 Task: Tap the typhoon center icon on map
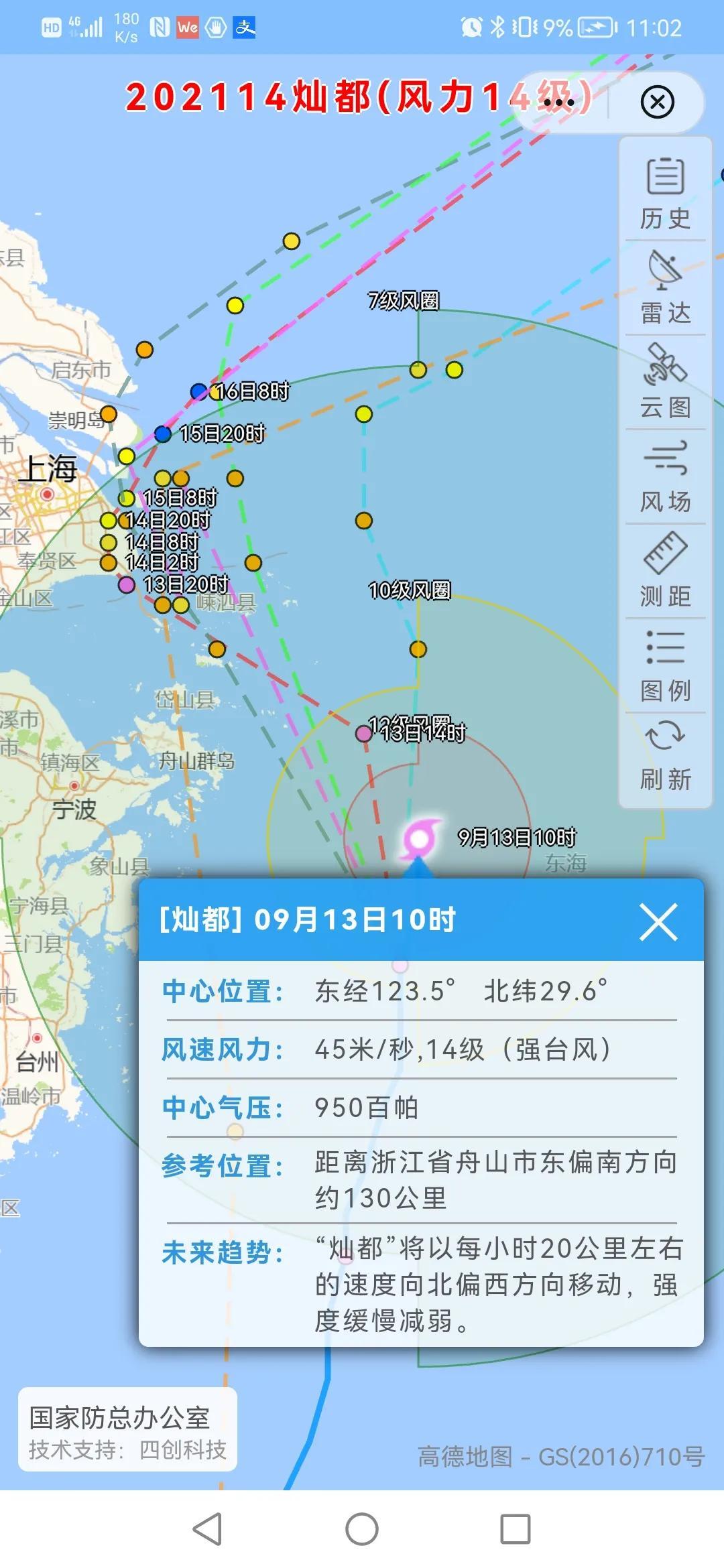tap(420, 838)
